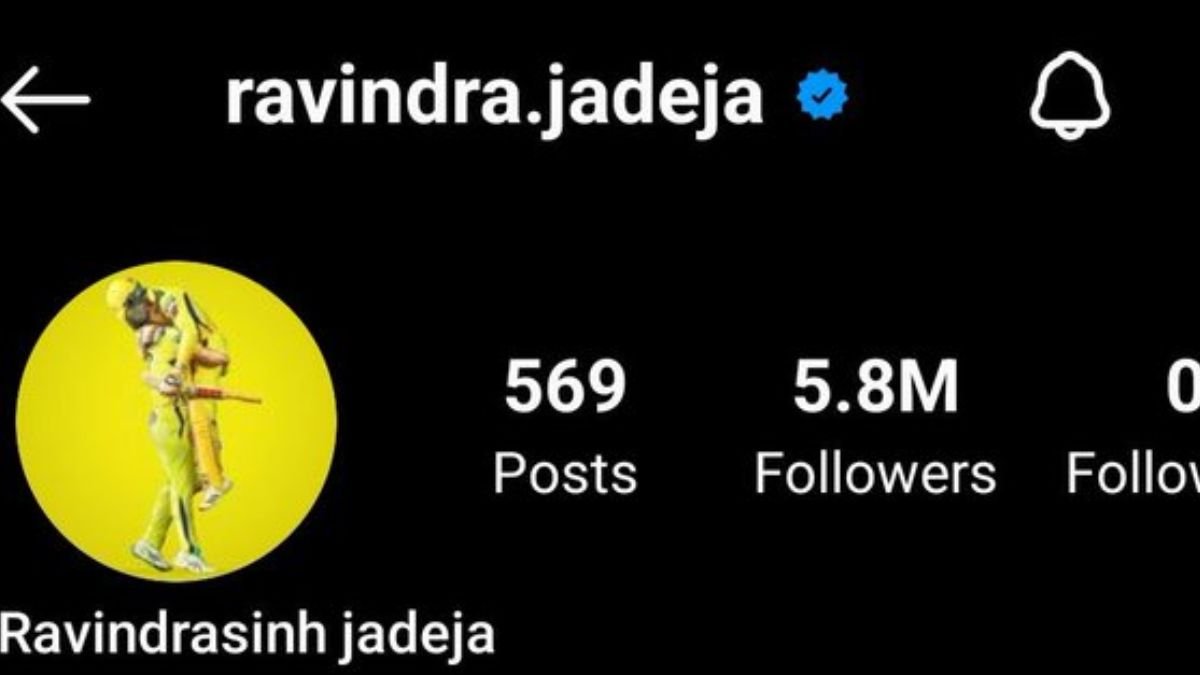Open the notifications bell for ravindra.jadeja

1069,96
